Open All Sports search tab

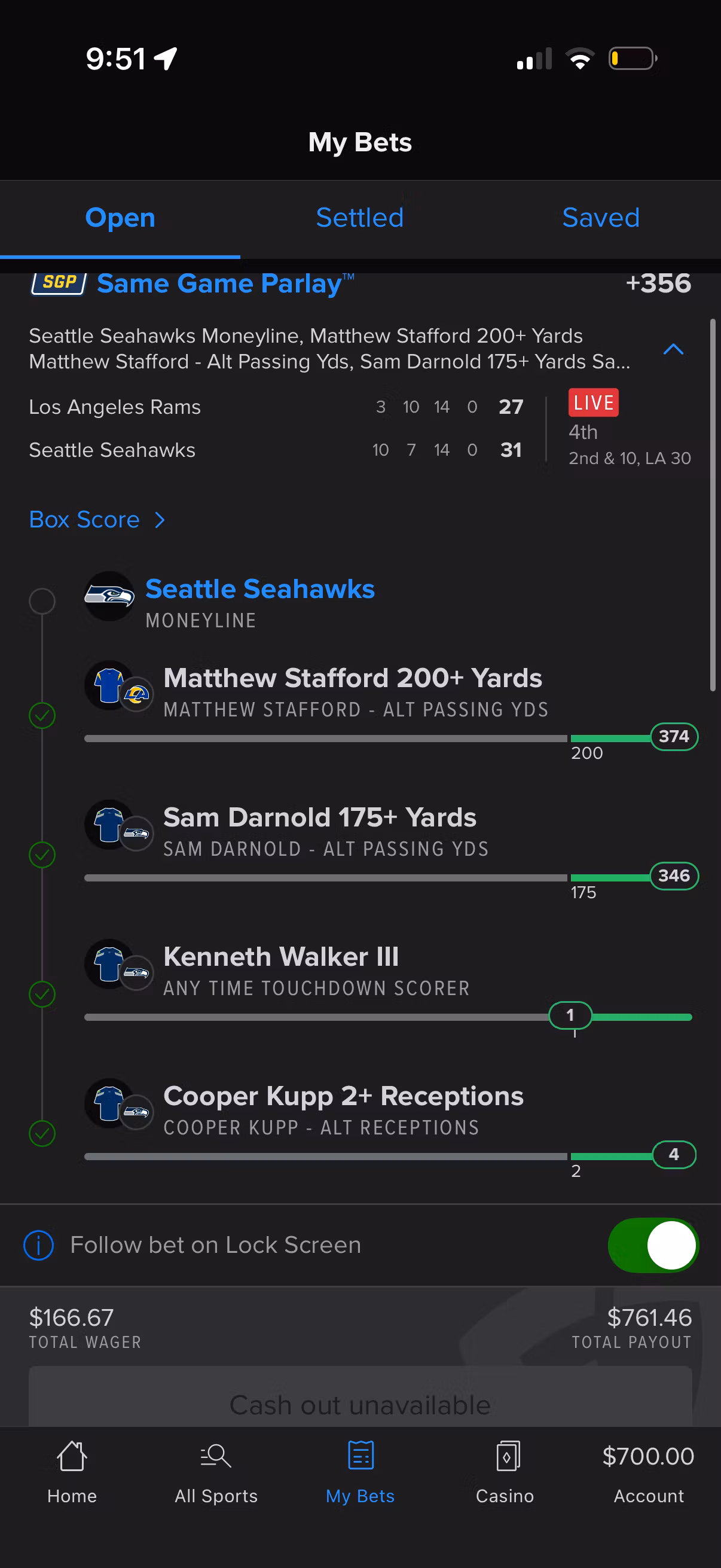pos(216,1472)
